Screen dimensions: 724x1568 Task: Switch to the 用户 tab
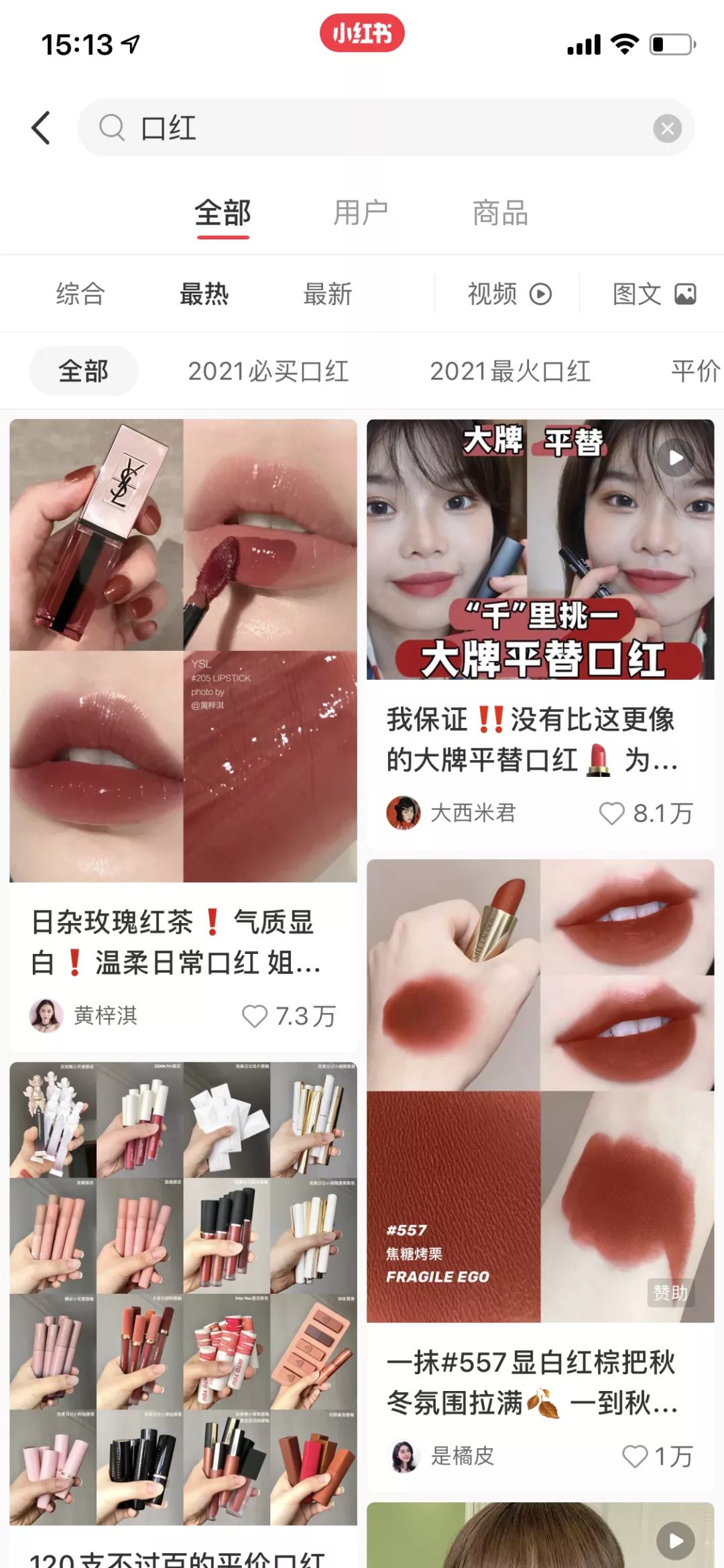coord(361,214)
